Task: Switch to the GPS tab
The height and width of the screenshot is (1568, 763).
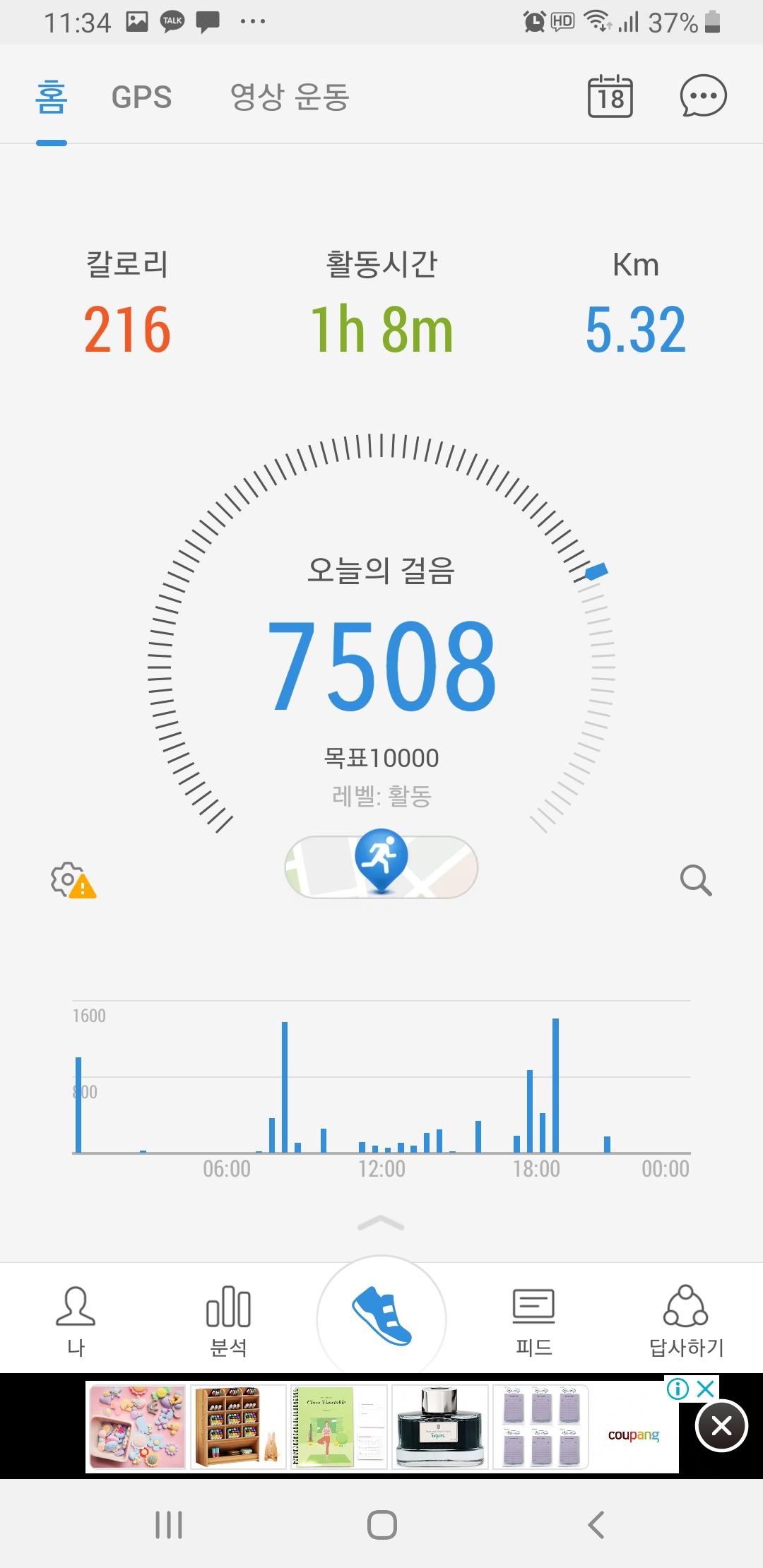Action: [x=141, y=97]
